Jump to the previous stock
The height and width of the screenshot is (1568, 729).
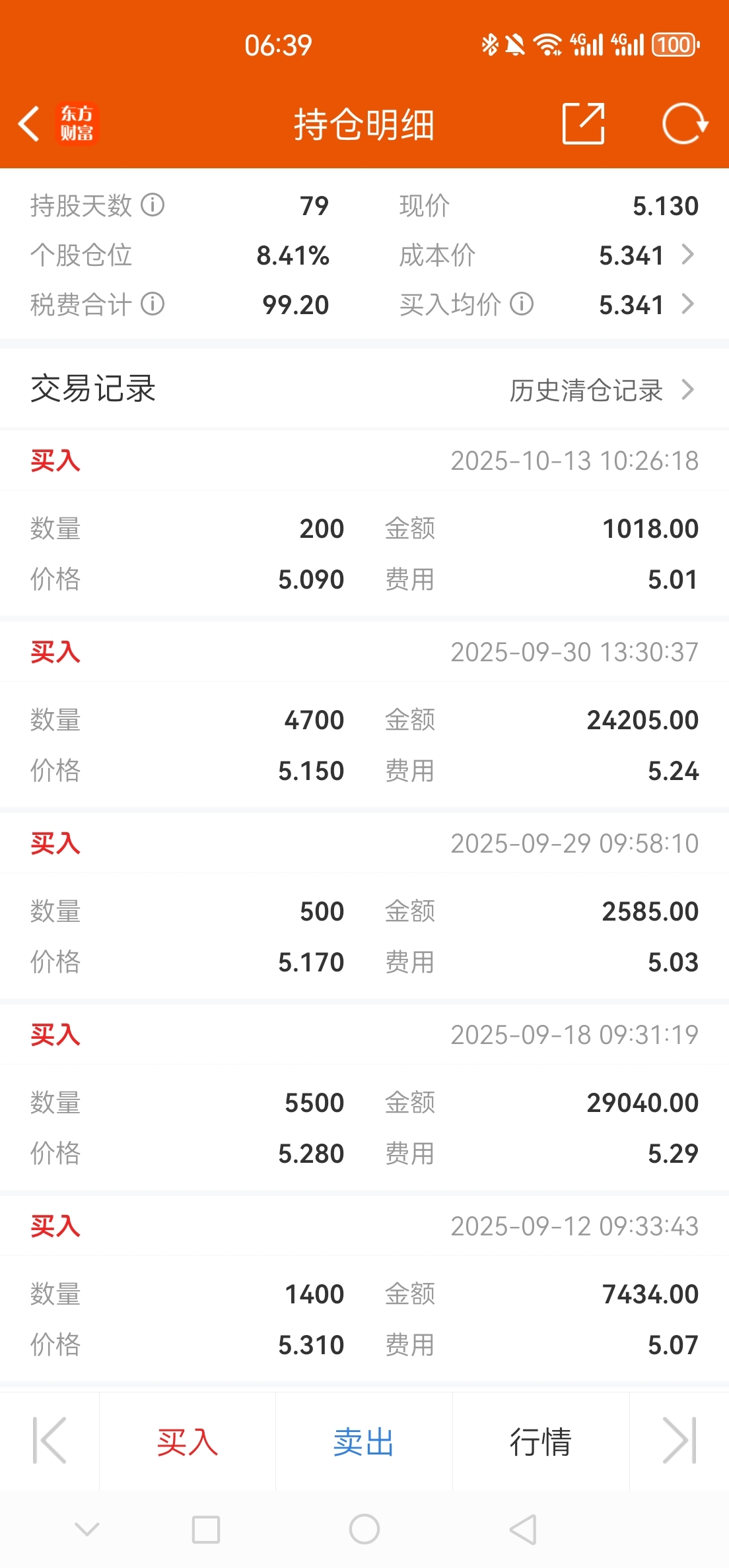point(50,1441)
